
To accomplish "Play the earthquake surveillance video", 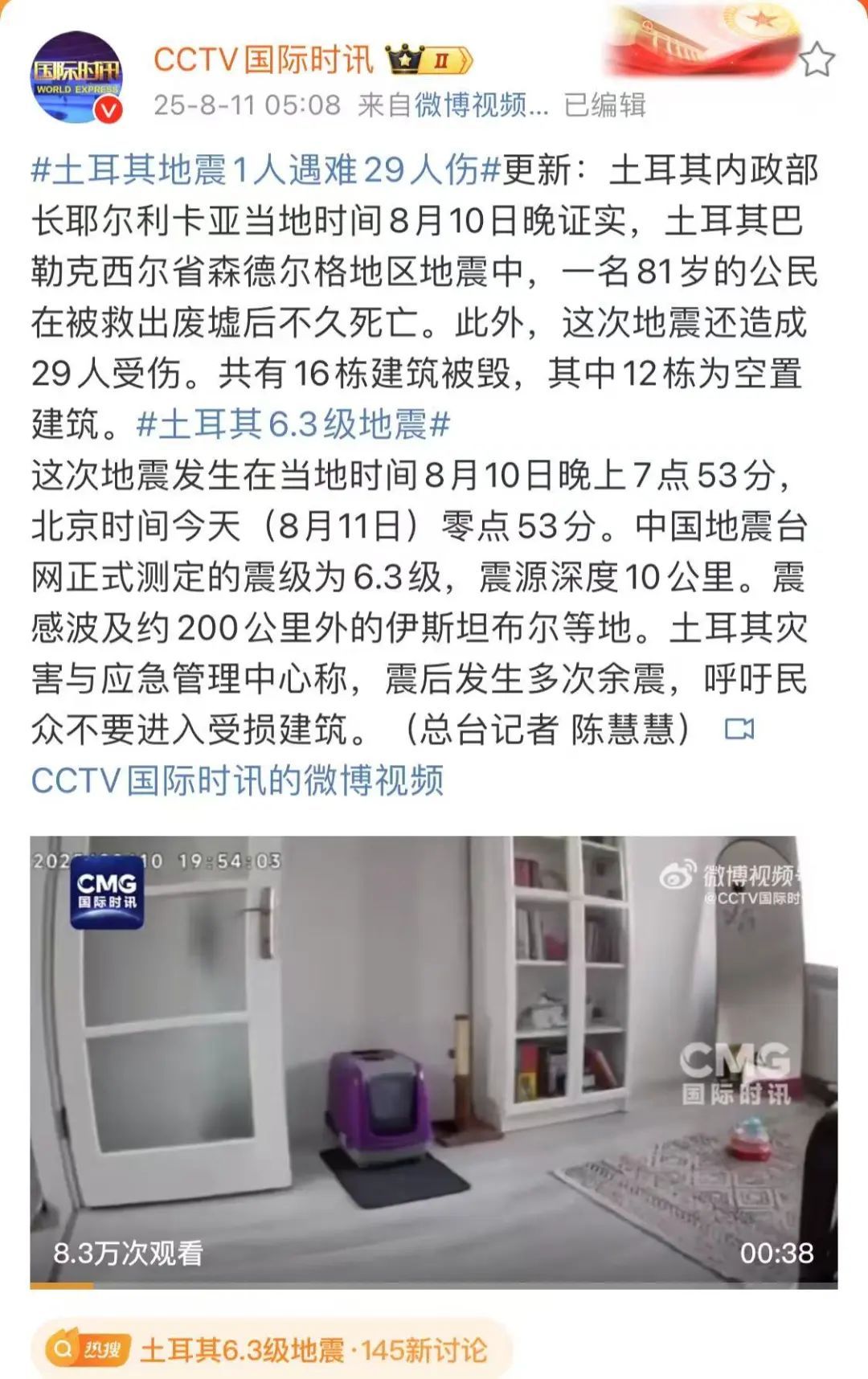I will pyautogui.click(x=434, y=1061).
